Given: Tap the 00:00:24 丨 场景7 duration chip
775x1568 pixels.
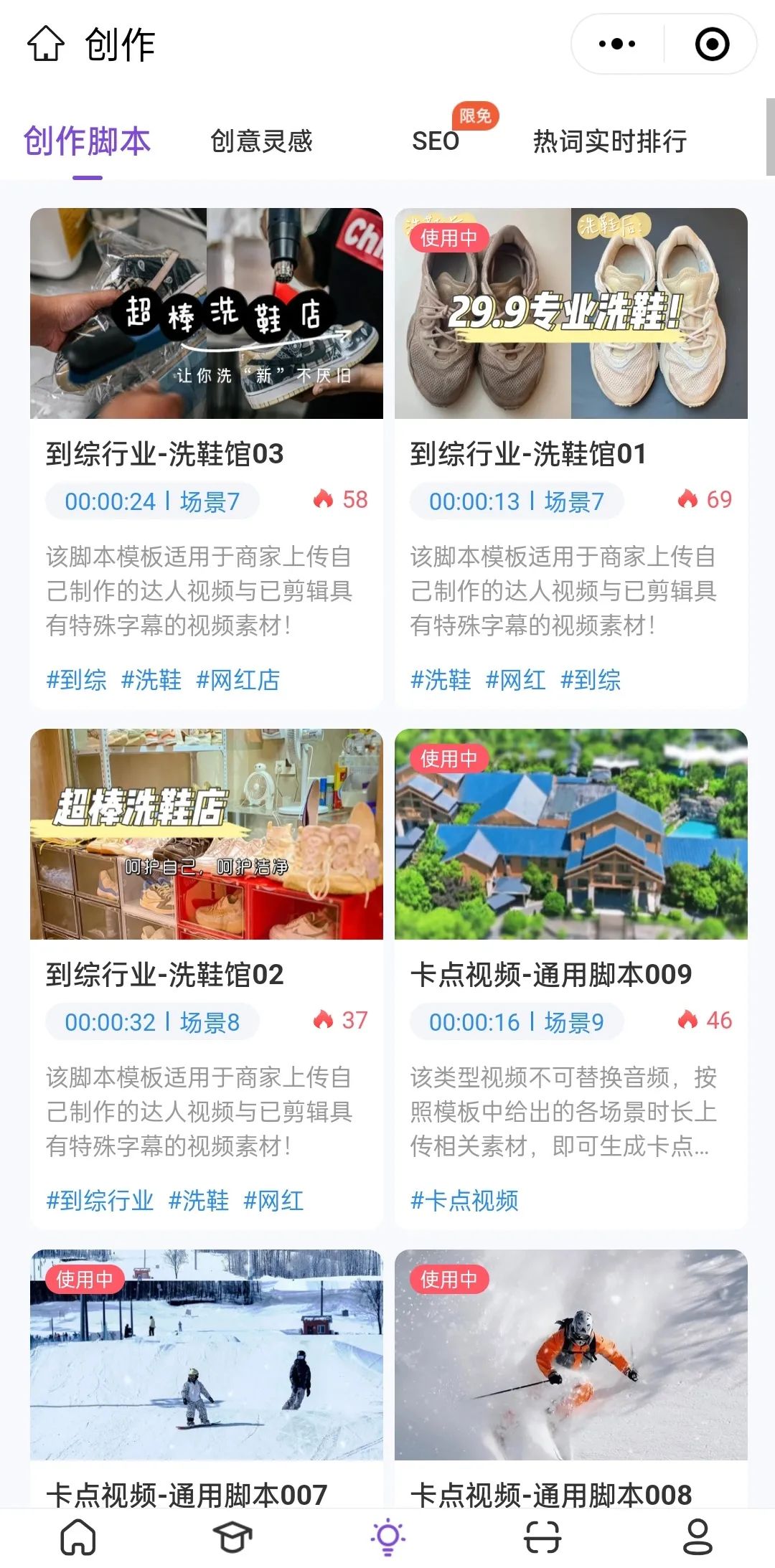Looking at the screenshot, I should tap(152, 501).
